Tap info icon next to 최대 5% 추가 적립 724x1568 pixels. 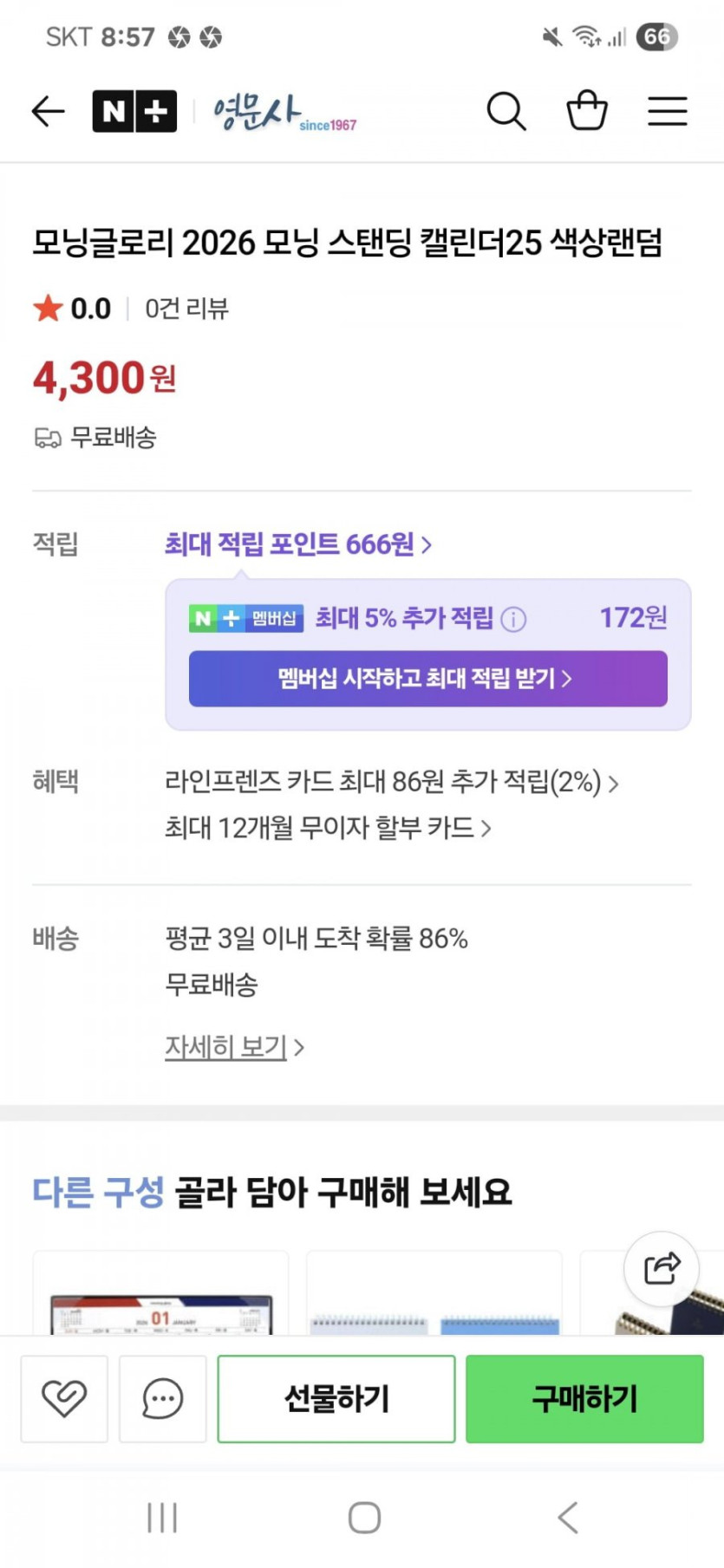pos(513,619)
